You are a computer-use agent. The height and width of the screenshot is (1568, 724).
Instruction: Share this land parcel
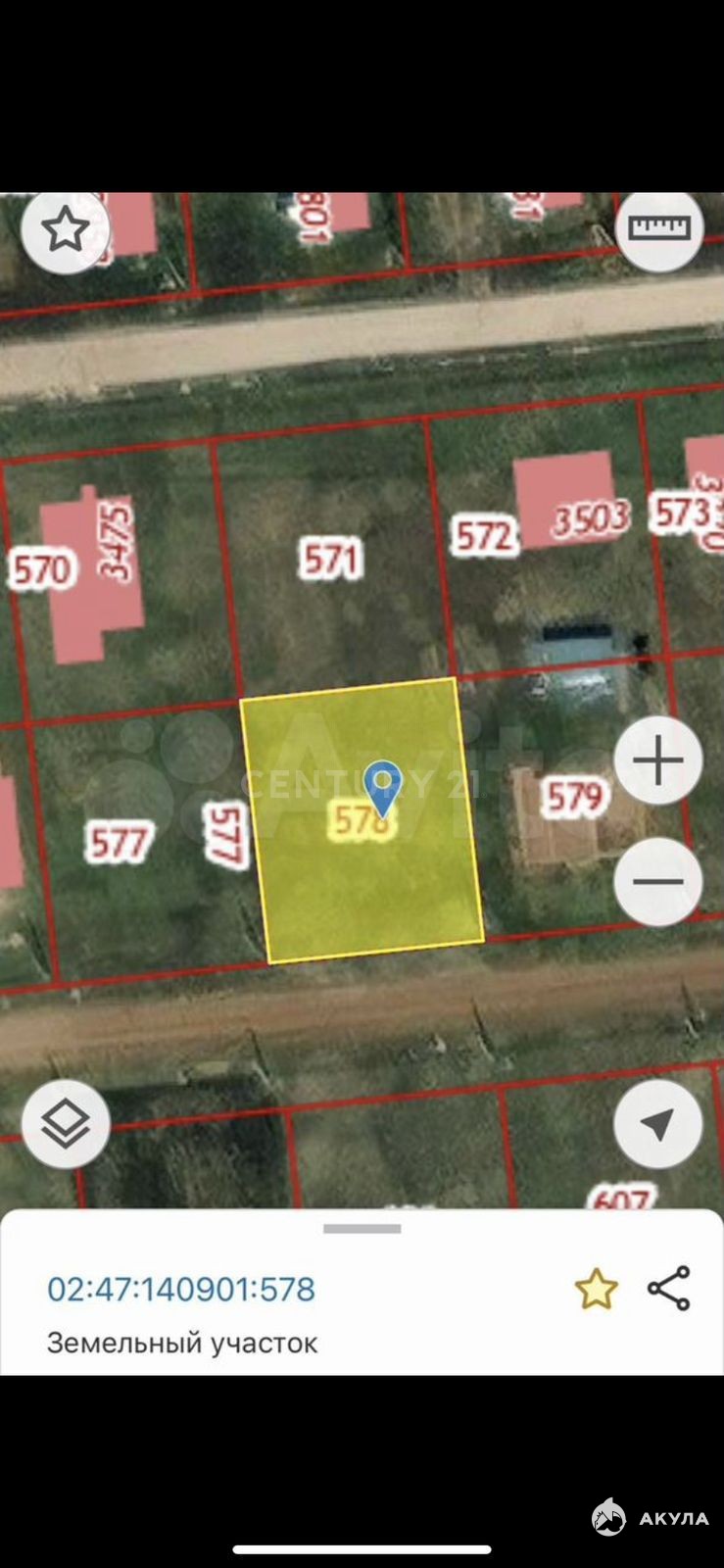click(669, 1288)
